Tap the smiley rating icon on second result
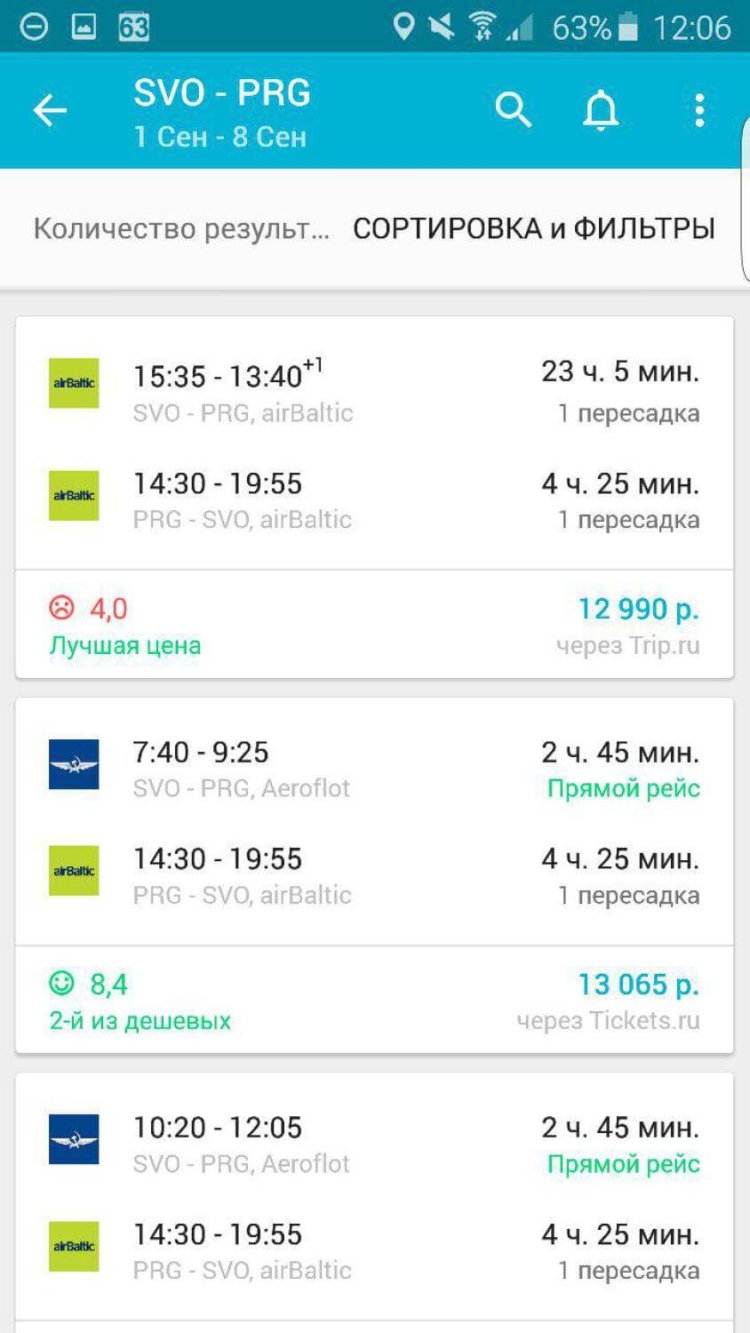750x1333 pixels. pyautogui.click(x=60, y=982)
